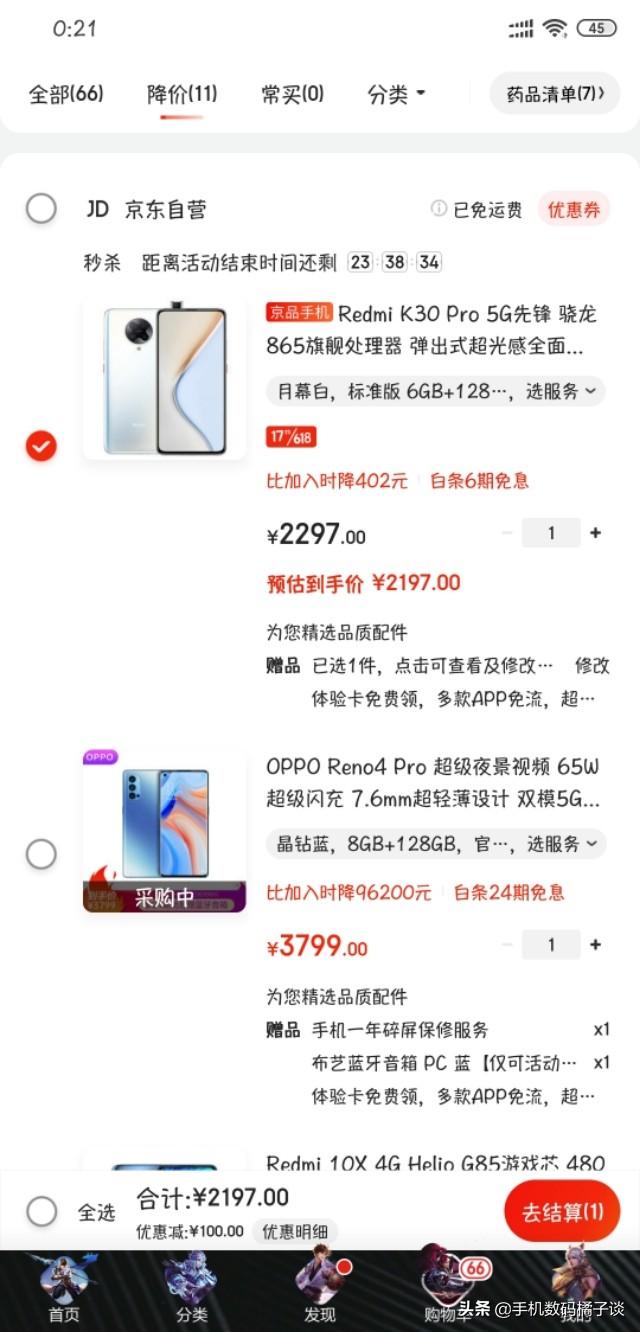This screenshot has width=640, height=1332.
Task: Proceed to checkout with 去结算(1)
Action: [x=562, y=1212]
